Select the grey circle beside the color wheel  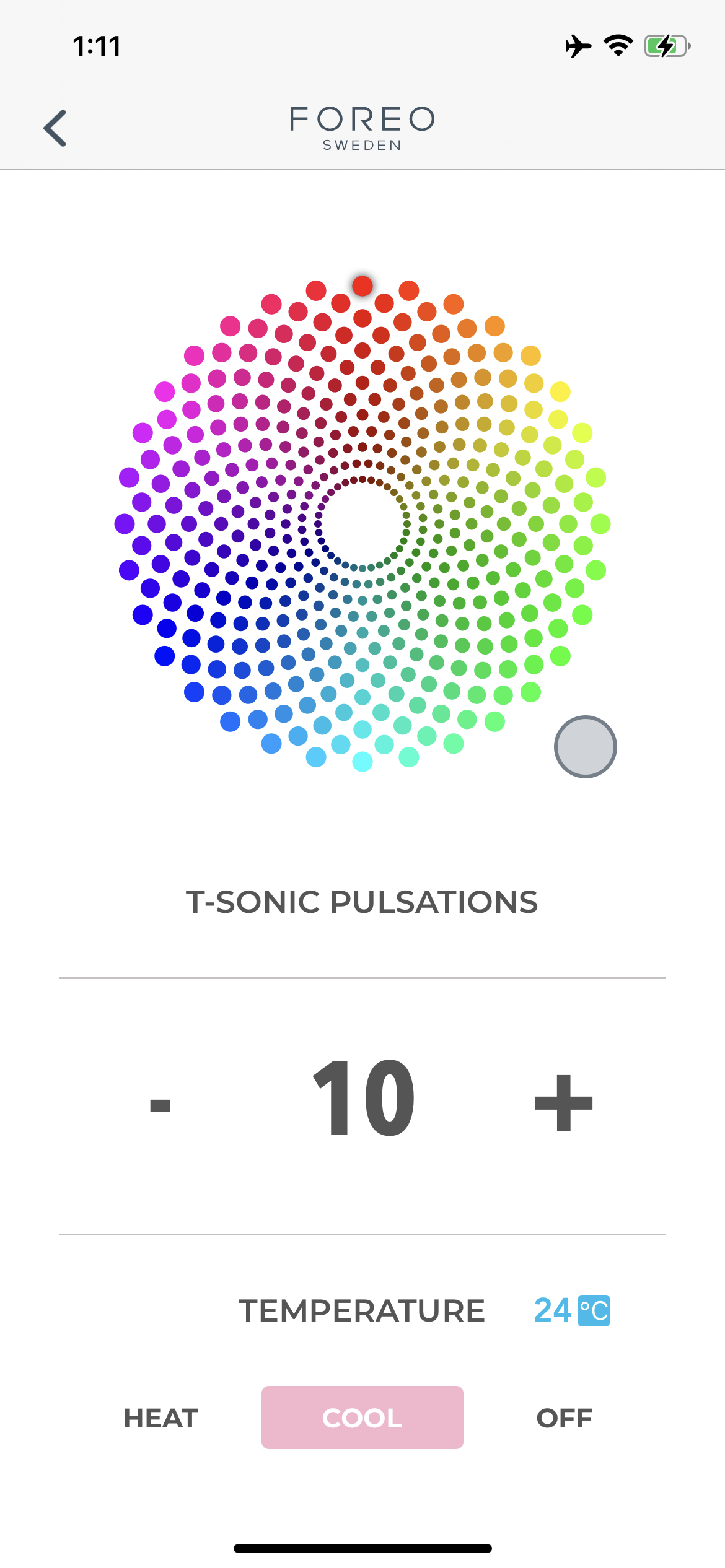coord(586,747)
